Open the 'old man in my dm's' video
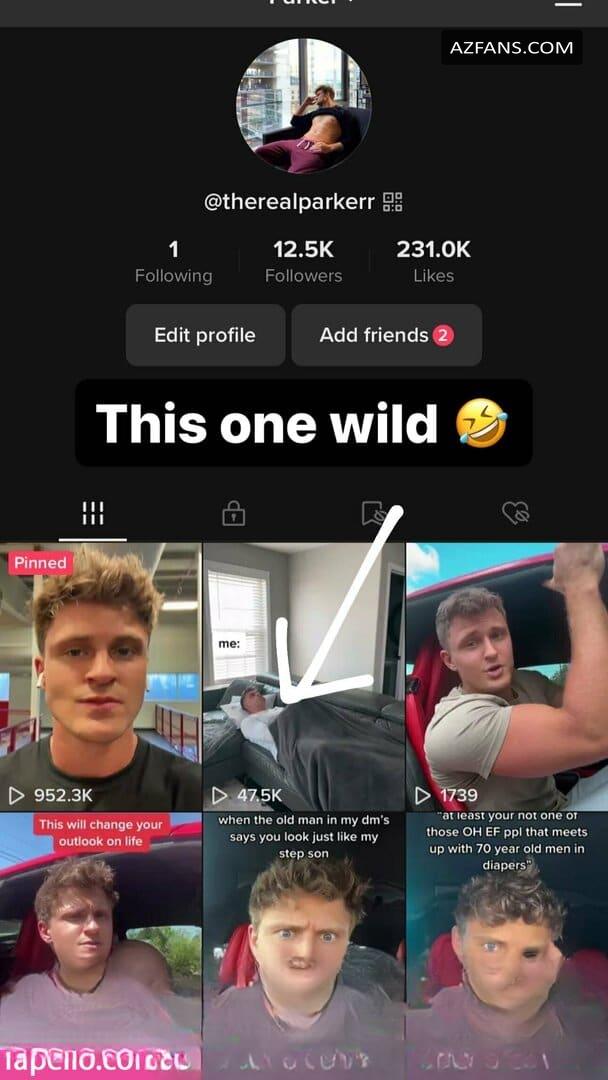The width and height of the screenshot is (608, 1080). pos(304,946)
